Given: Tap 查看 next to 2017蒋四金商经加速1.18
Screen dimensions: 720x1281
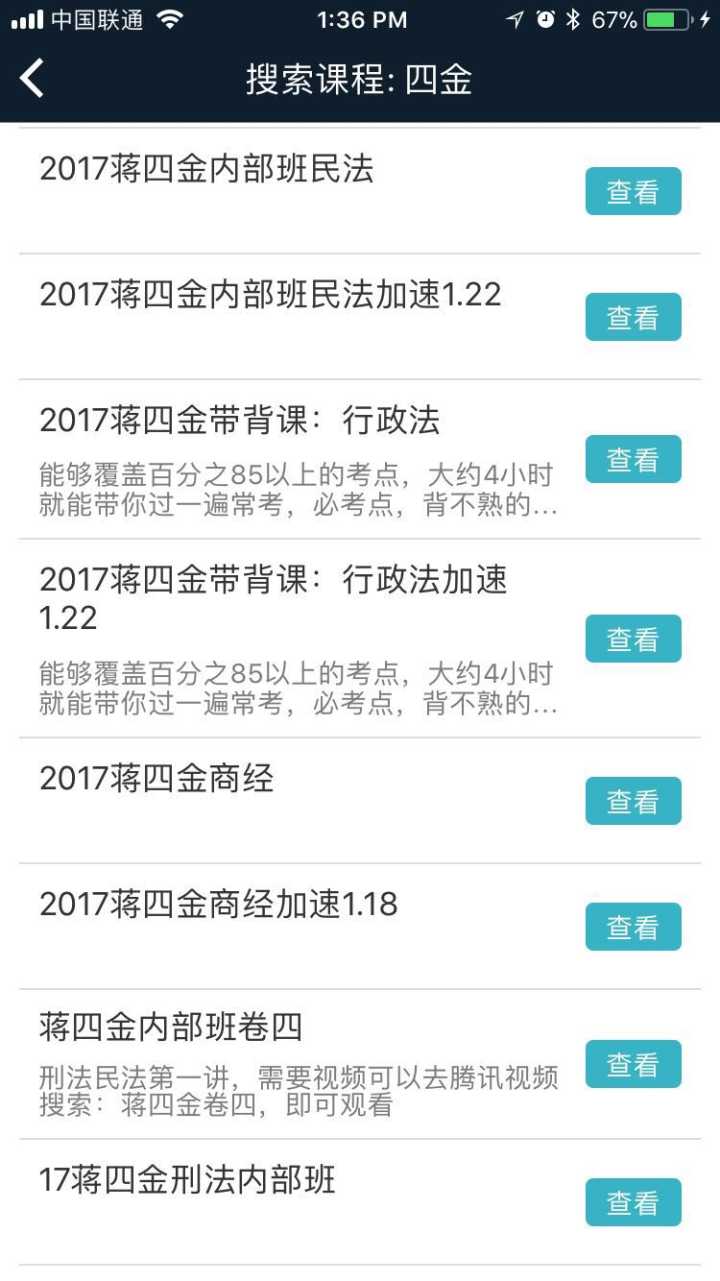Looking at the screenshot, I should (x=633, y=926).
